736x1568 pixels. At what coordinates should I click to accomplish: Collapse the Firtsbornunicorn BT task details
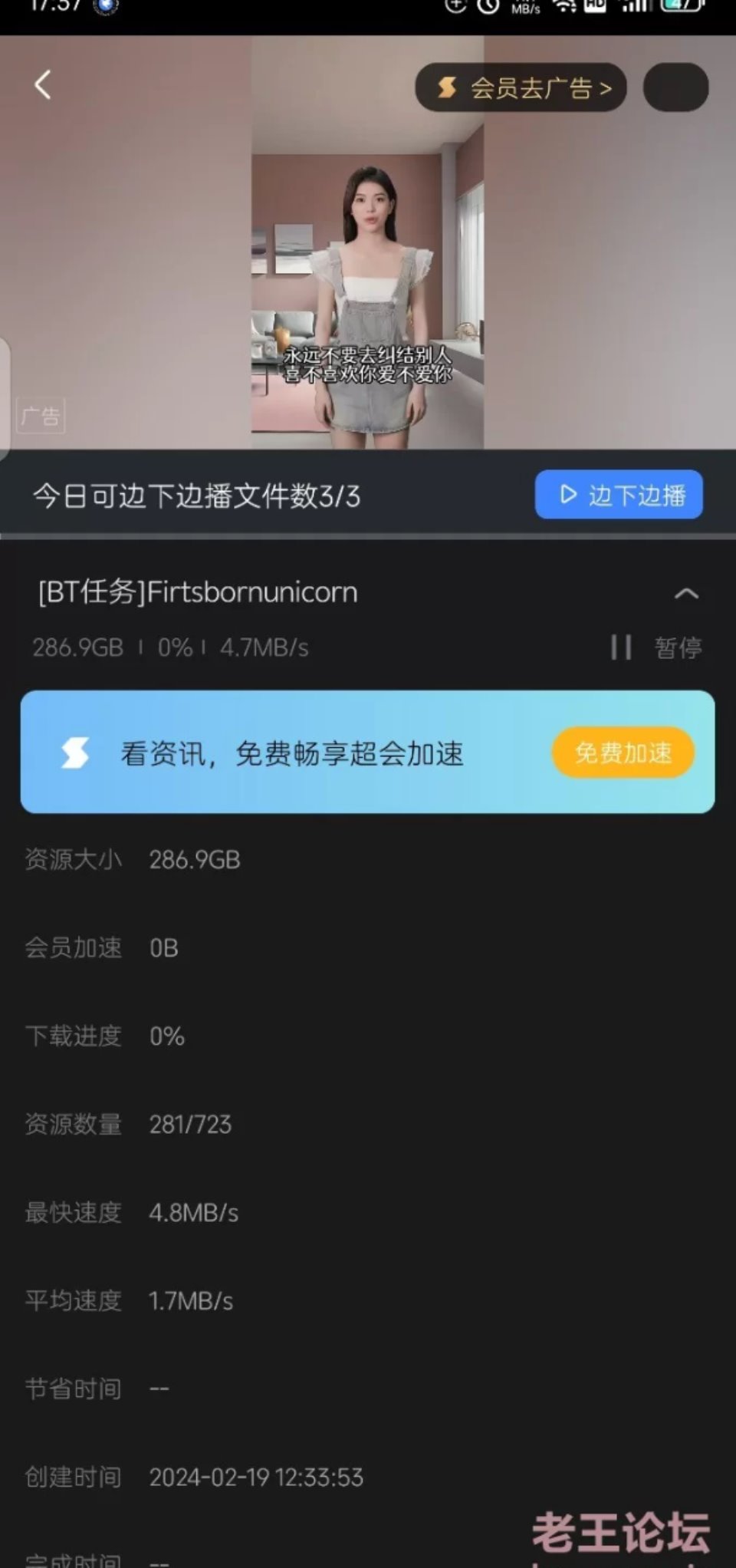click(x=686, y=593)
